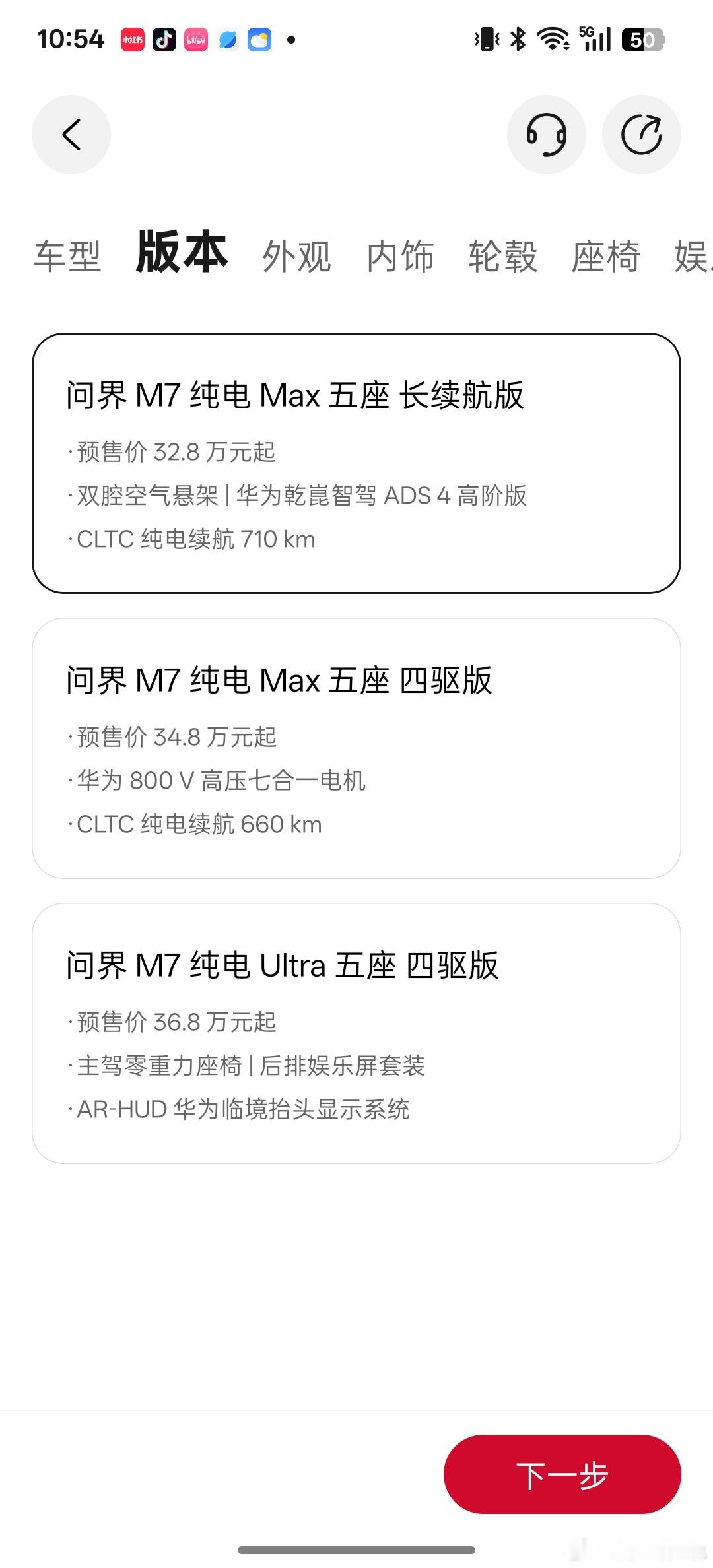Select the 版本 tab

click(x=182, y=252)
